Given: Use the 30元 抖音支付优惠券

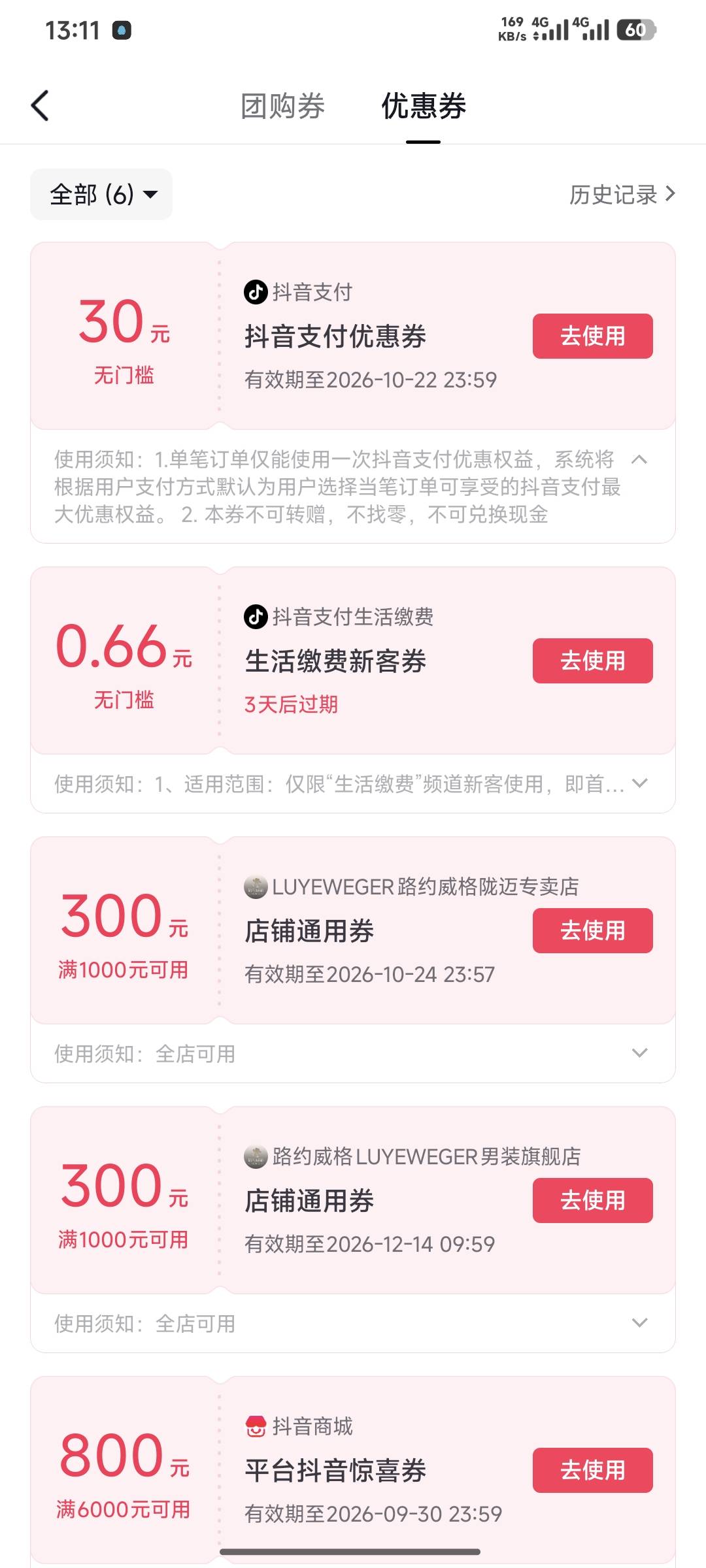Looking at the screenshot, I should (592, 336).
